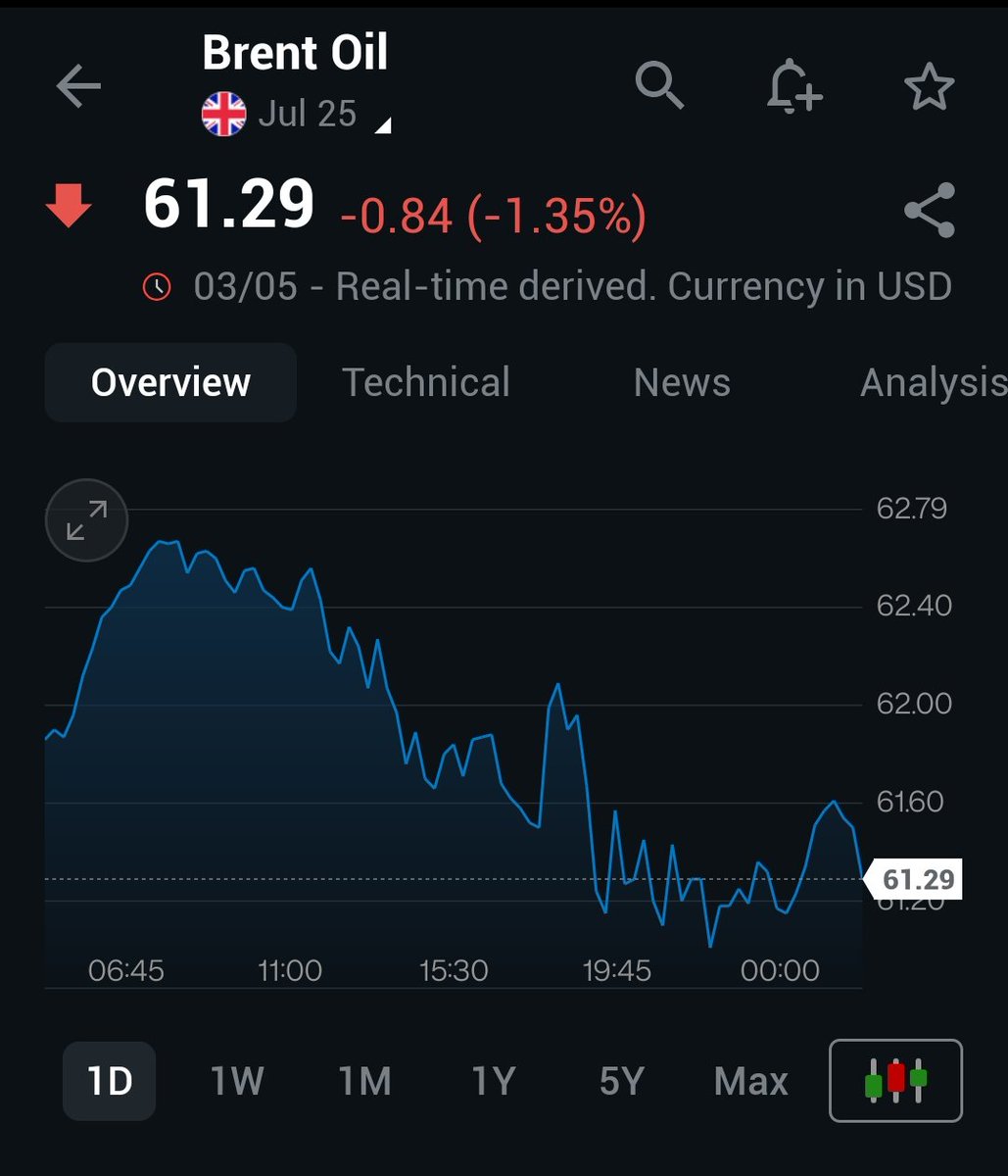Select the 1Y chart range

click(493, 1081)
